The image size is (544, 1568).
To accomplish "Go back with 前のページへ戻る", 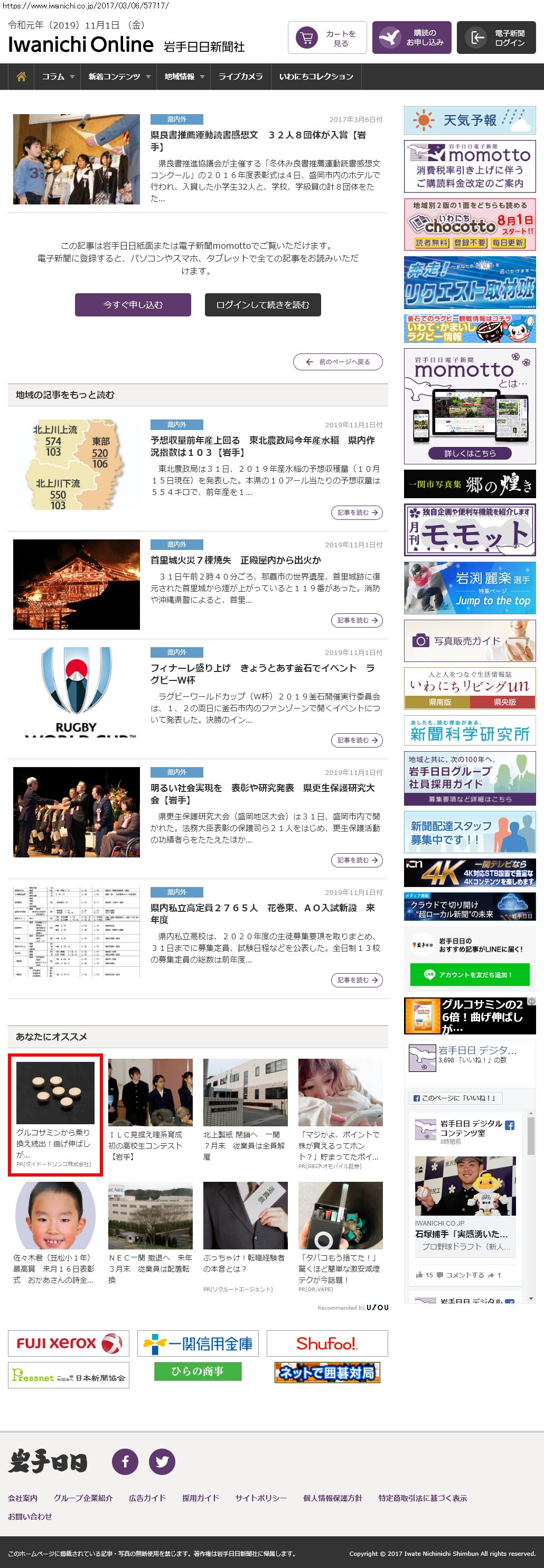I will [337, 361].
